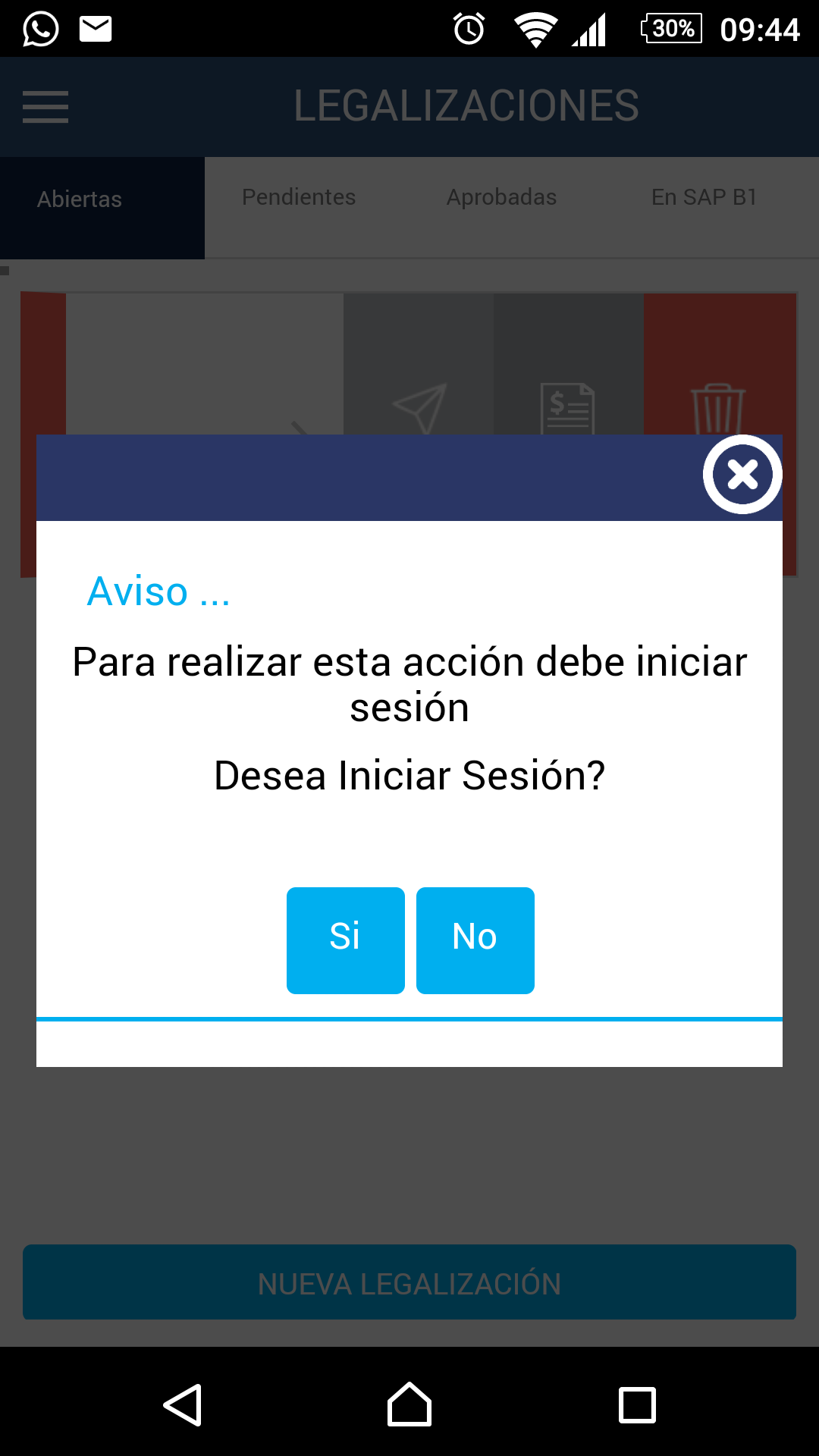Tap Nueva Legalización button
Image resolution: width=819 pixels, height=1456 pixels.
[x=409, y=1283]
